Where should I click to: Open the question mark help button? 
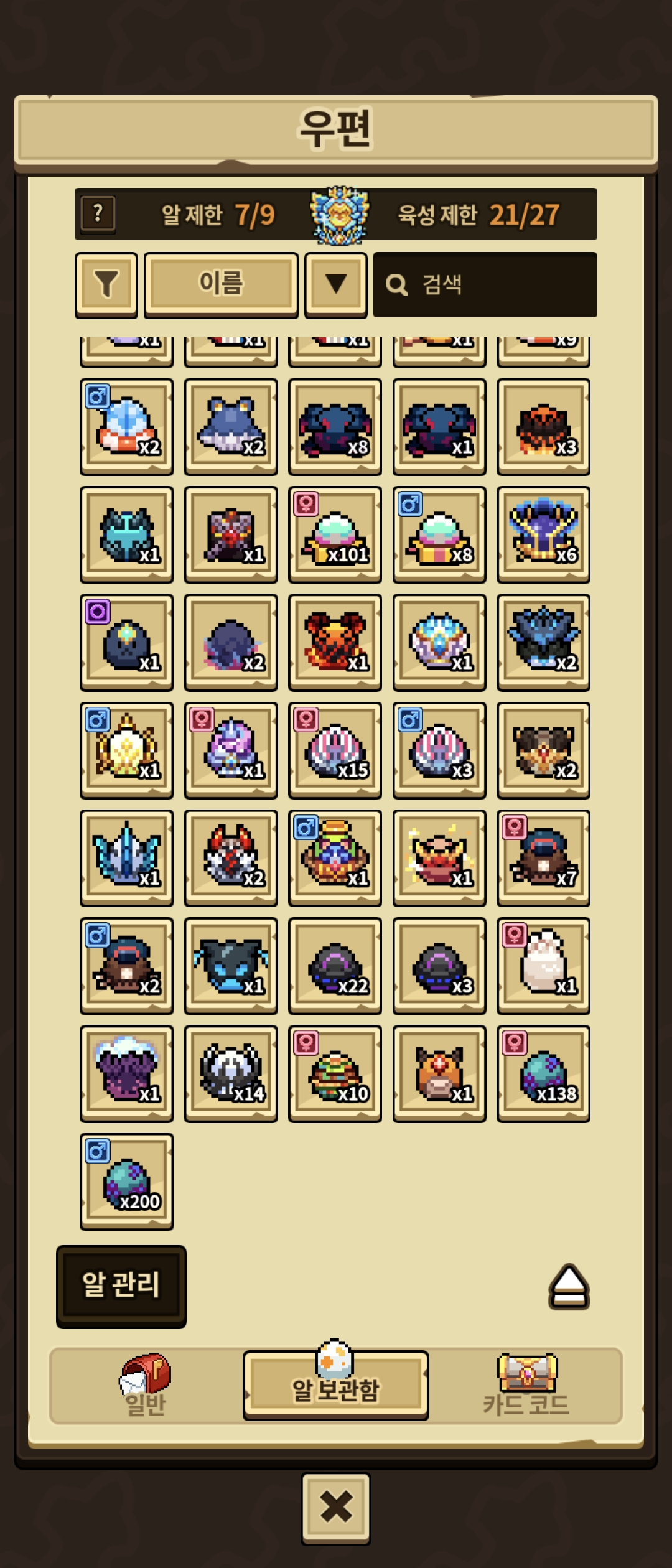tap(98, 215)
